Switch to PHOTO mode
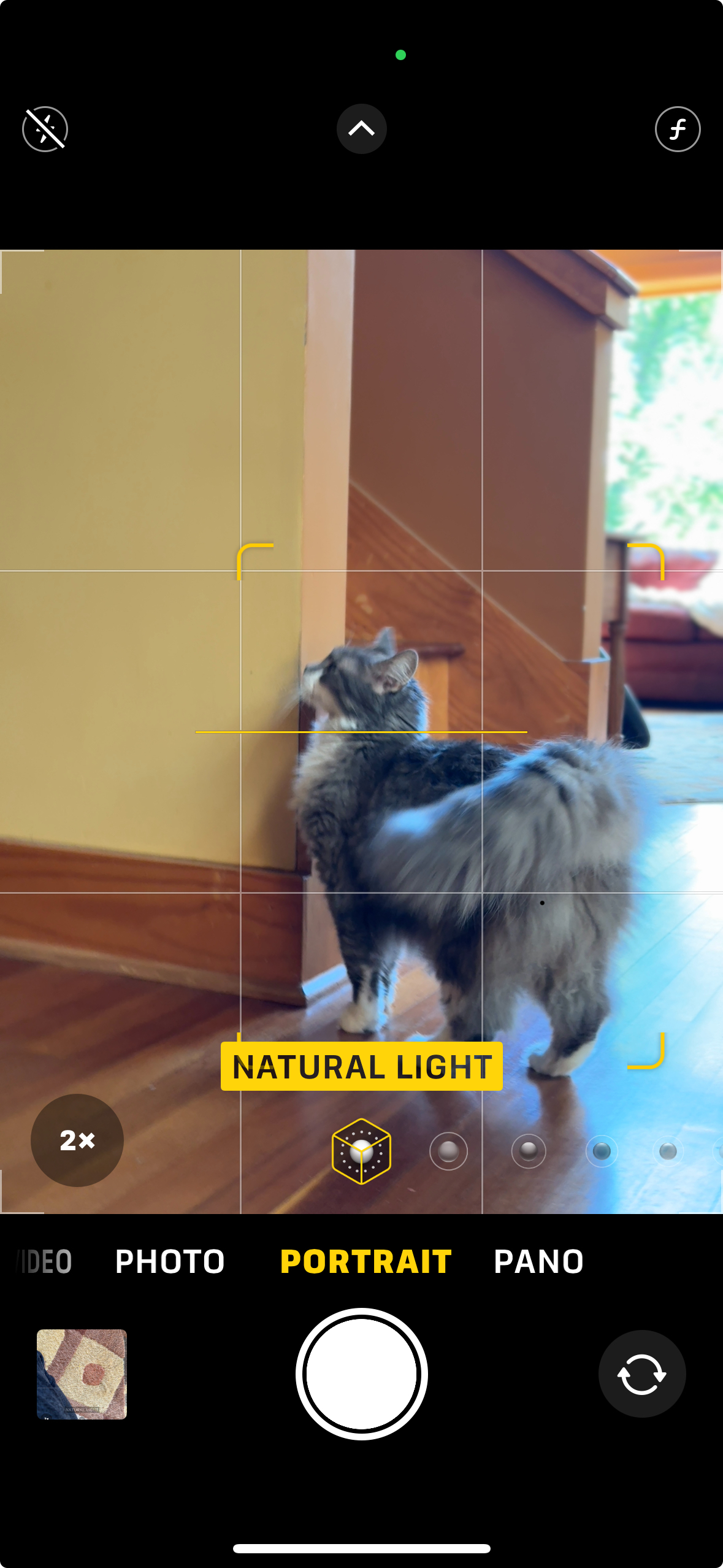Viewport: 723px width, 1568px height. pos(170,1262)
